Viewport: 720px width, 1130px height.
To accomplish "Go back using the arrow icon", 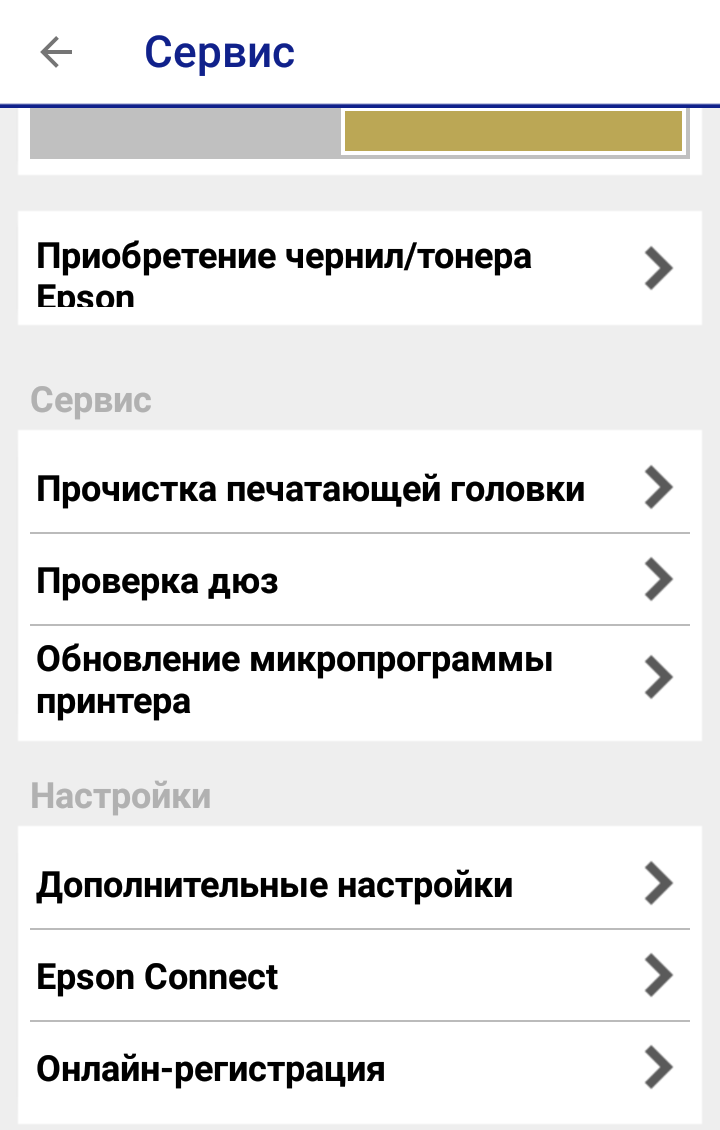I will click(56, 52).
